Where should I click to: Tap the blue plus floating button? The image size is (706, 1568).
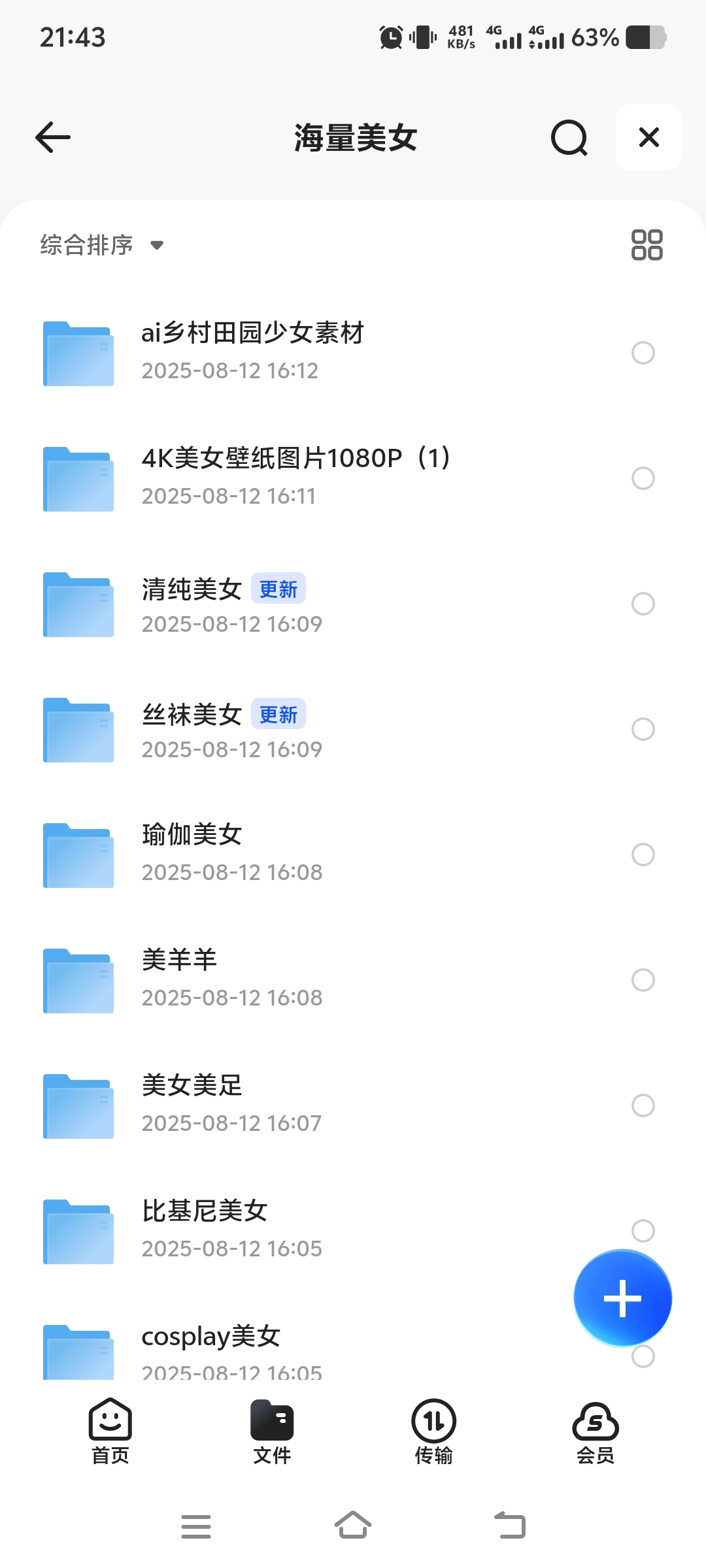622,1298
